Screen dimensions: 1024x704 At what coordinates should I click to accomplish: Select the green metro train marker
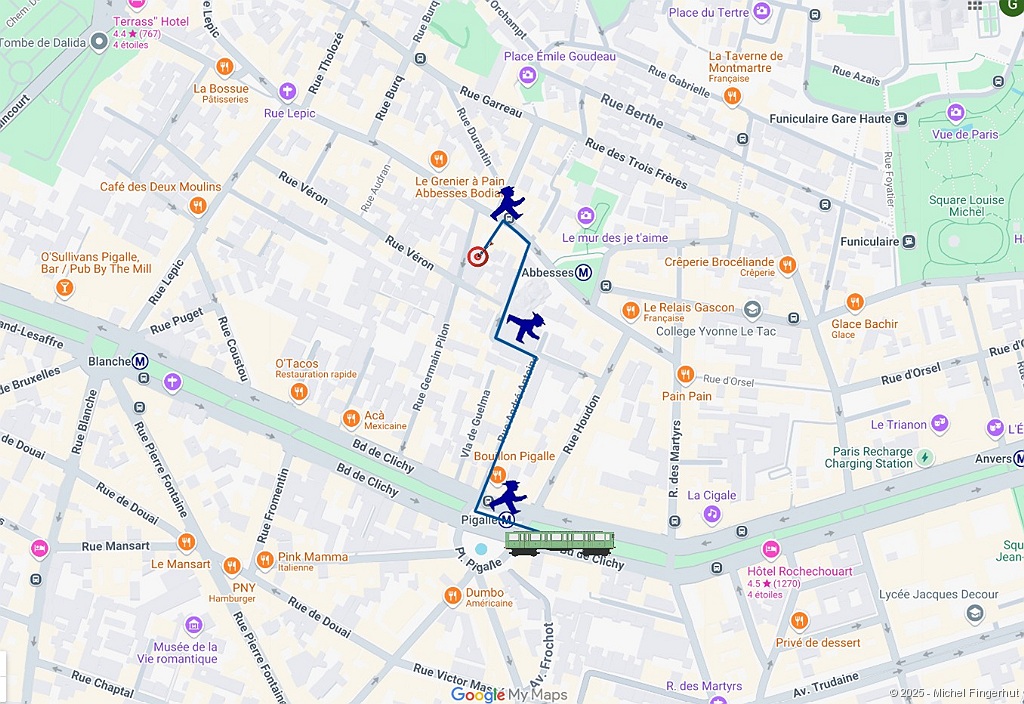pos(559,543)
